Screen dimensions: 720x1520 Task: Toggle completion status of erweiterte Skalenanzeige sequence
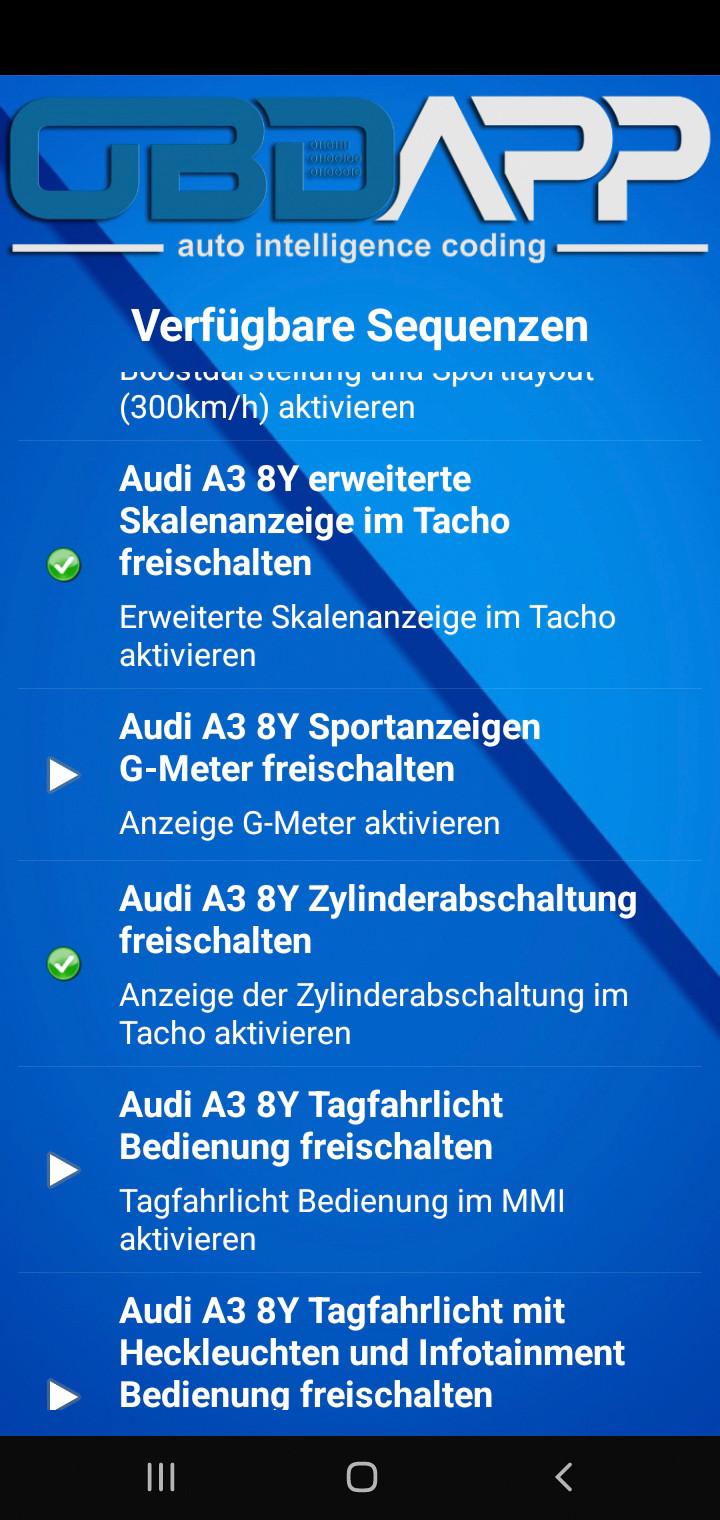[x=63, y=565]
